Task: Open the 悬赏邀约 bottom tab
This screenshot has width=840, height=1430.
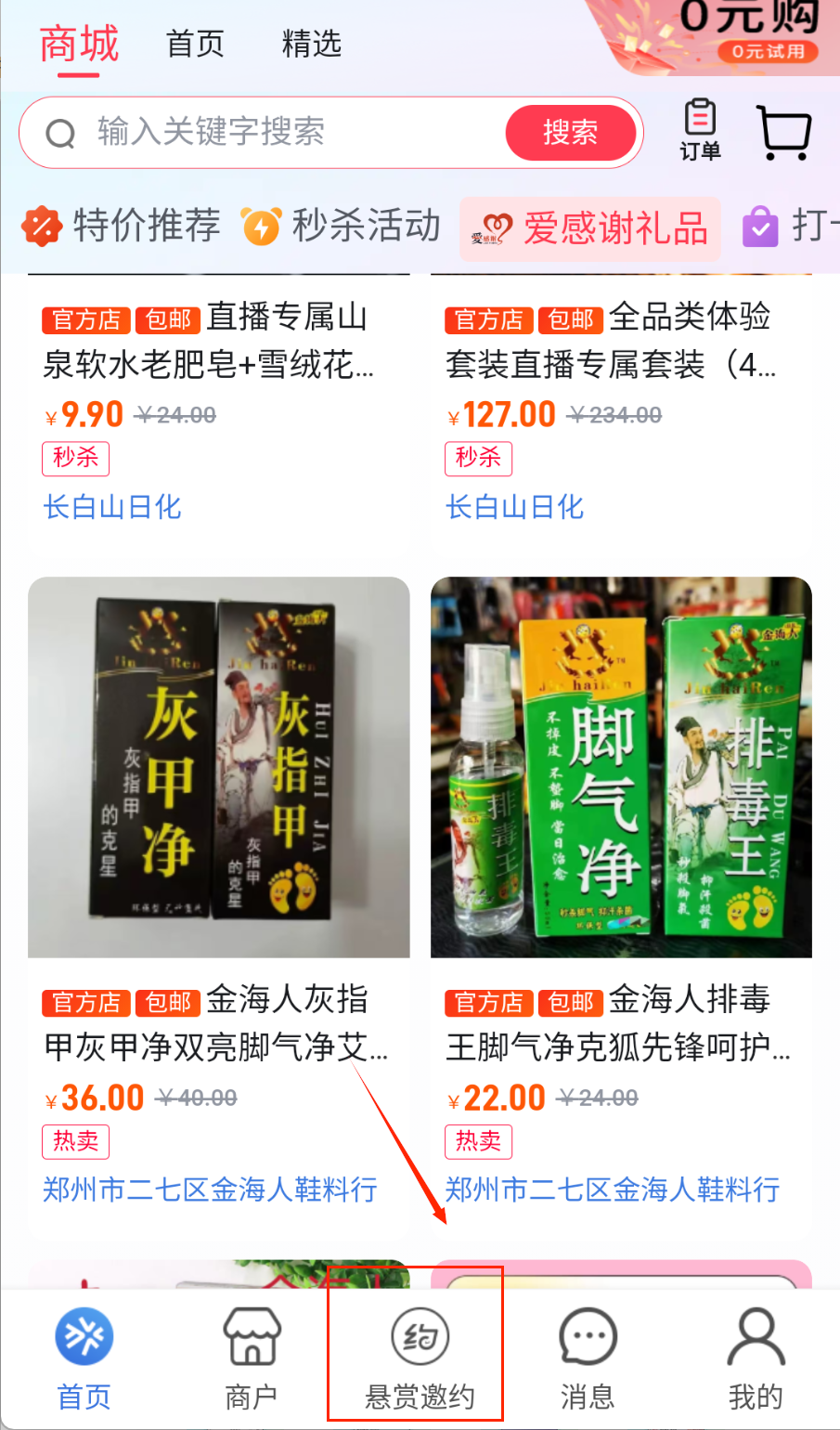Action: (x=420, y=1358)
